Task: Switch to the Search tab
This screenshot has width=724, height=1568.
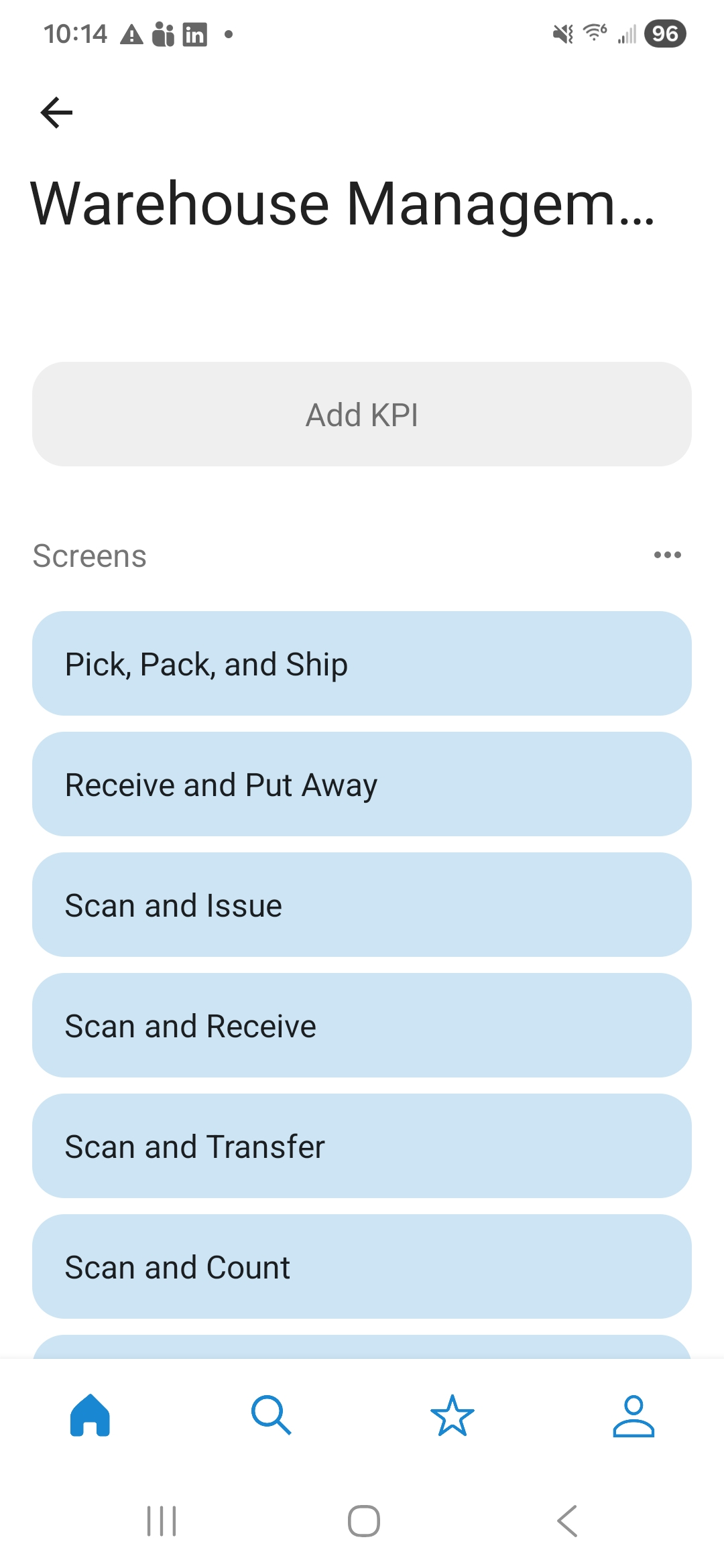Action: [x=271, y=1415]
